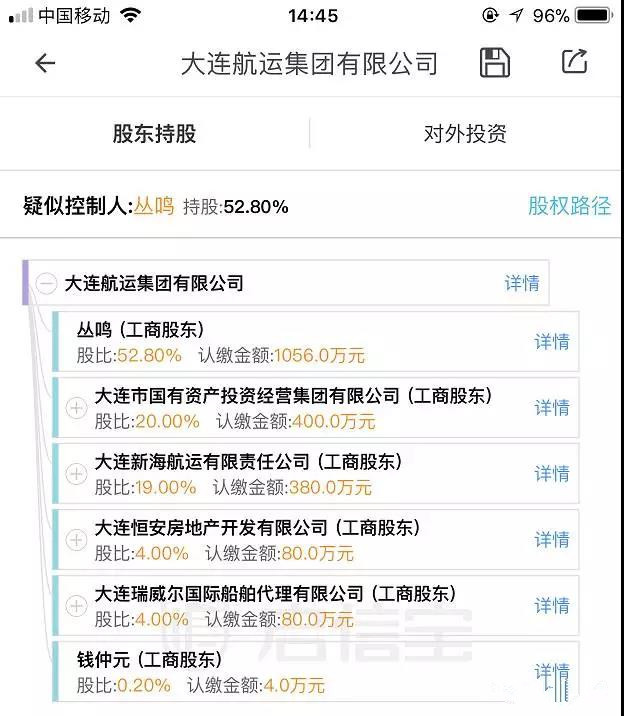This screenshot has width=624, height=716.
Task: View 详情 for 大连航运集团有限公司
Action: pyautogui.click(x=521, y=283)
